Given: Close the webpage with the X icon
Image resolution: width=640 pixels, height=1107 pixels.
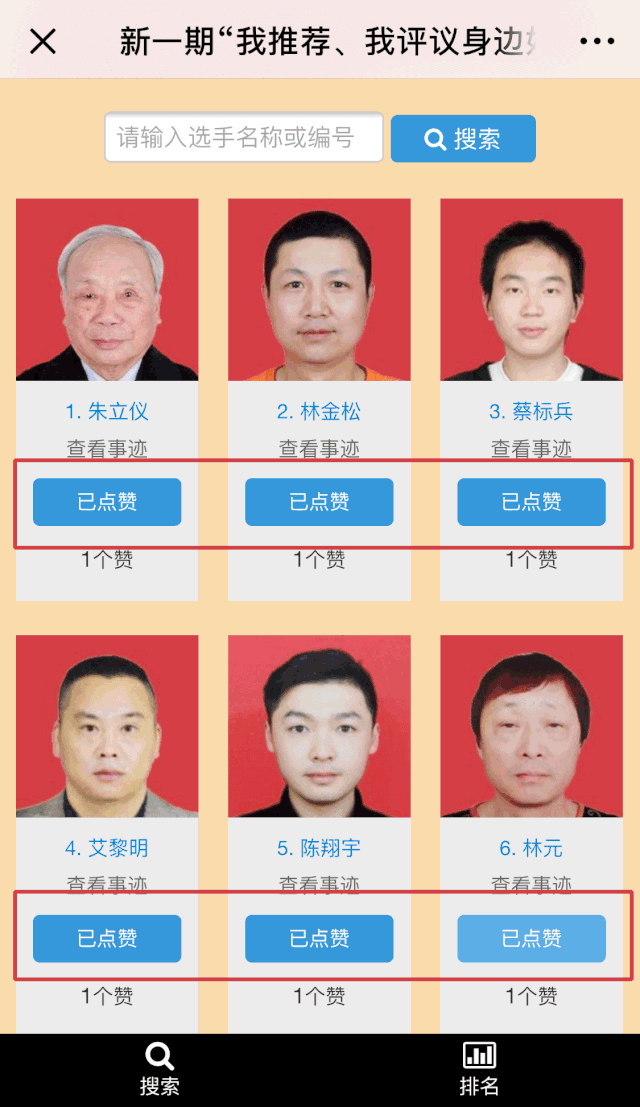Looking at the screenshot, I should coord(43,41).
